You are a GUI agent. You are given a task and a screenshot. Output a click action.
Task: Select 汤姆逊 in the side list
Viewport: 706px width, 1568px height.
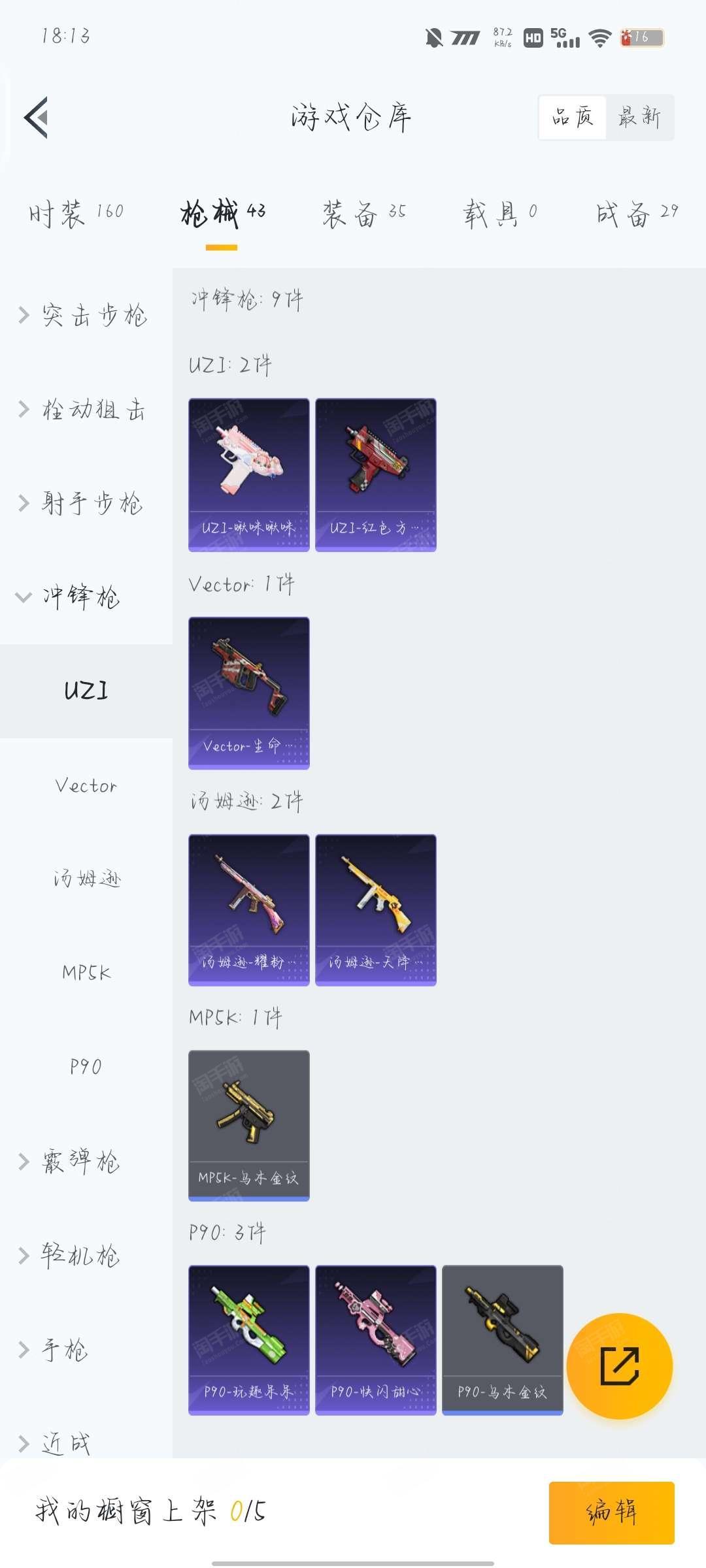(86, 878)
